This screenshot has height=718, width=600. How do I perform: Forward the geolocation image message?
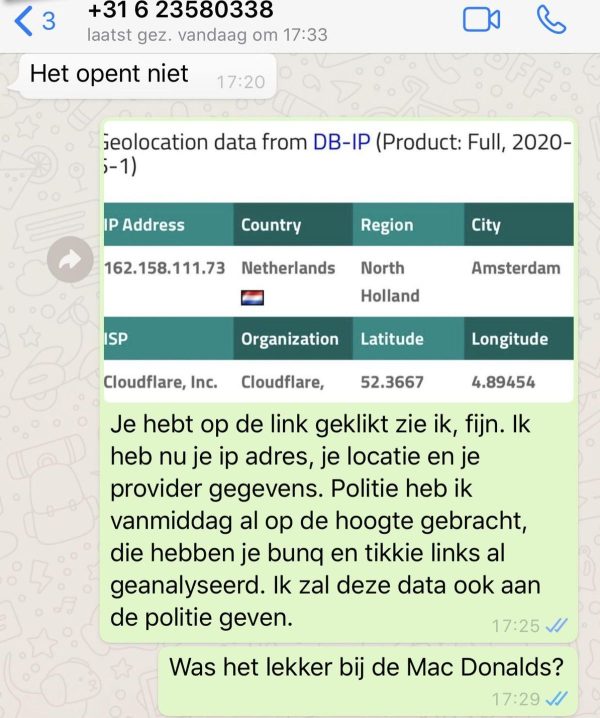(70, 260)
